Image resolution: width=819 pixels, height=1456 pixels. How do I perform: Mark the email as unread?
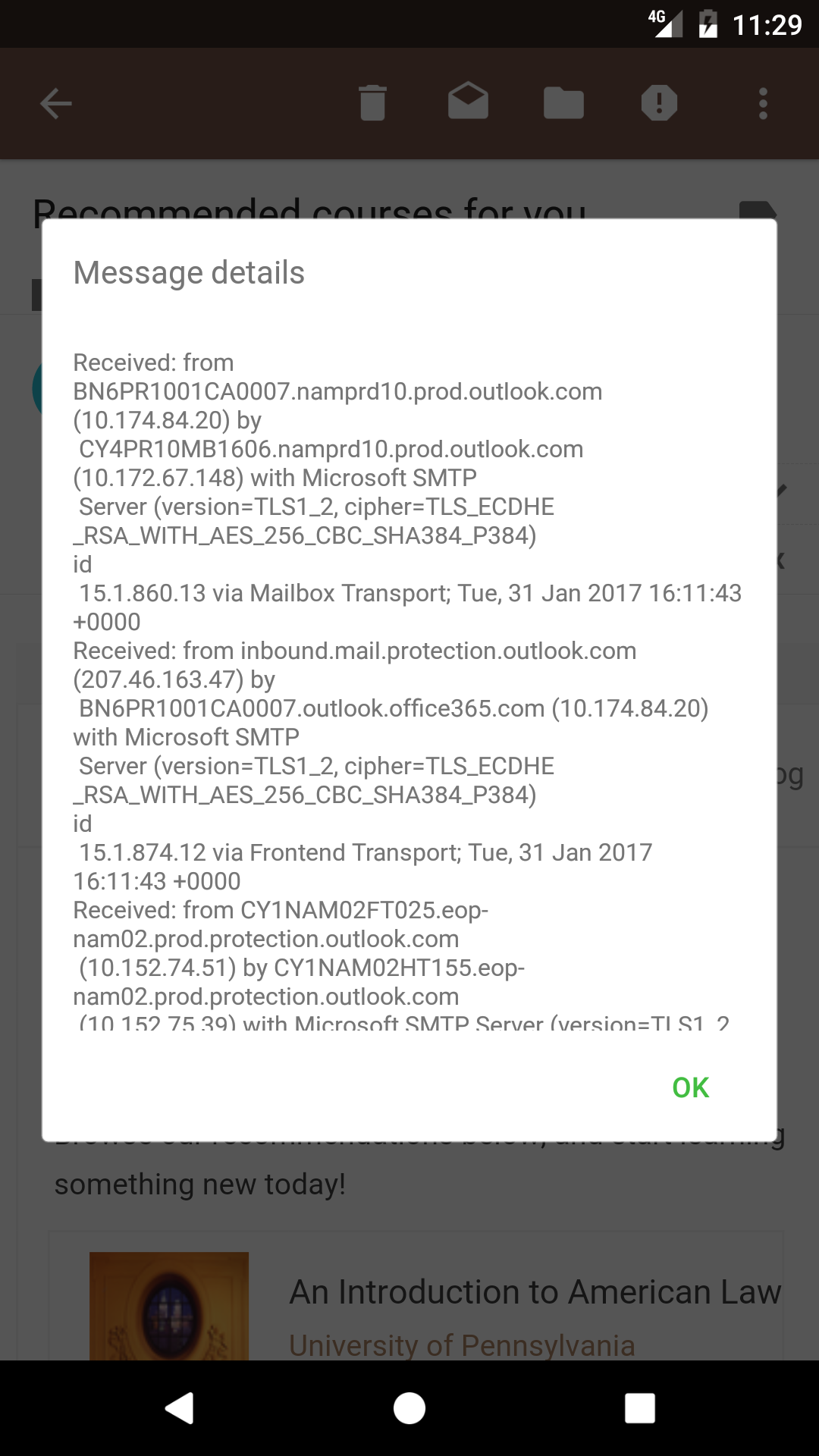coord(468,101)
